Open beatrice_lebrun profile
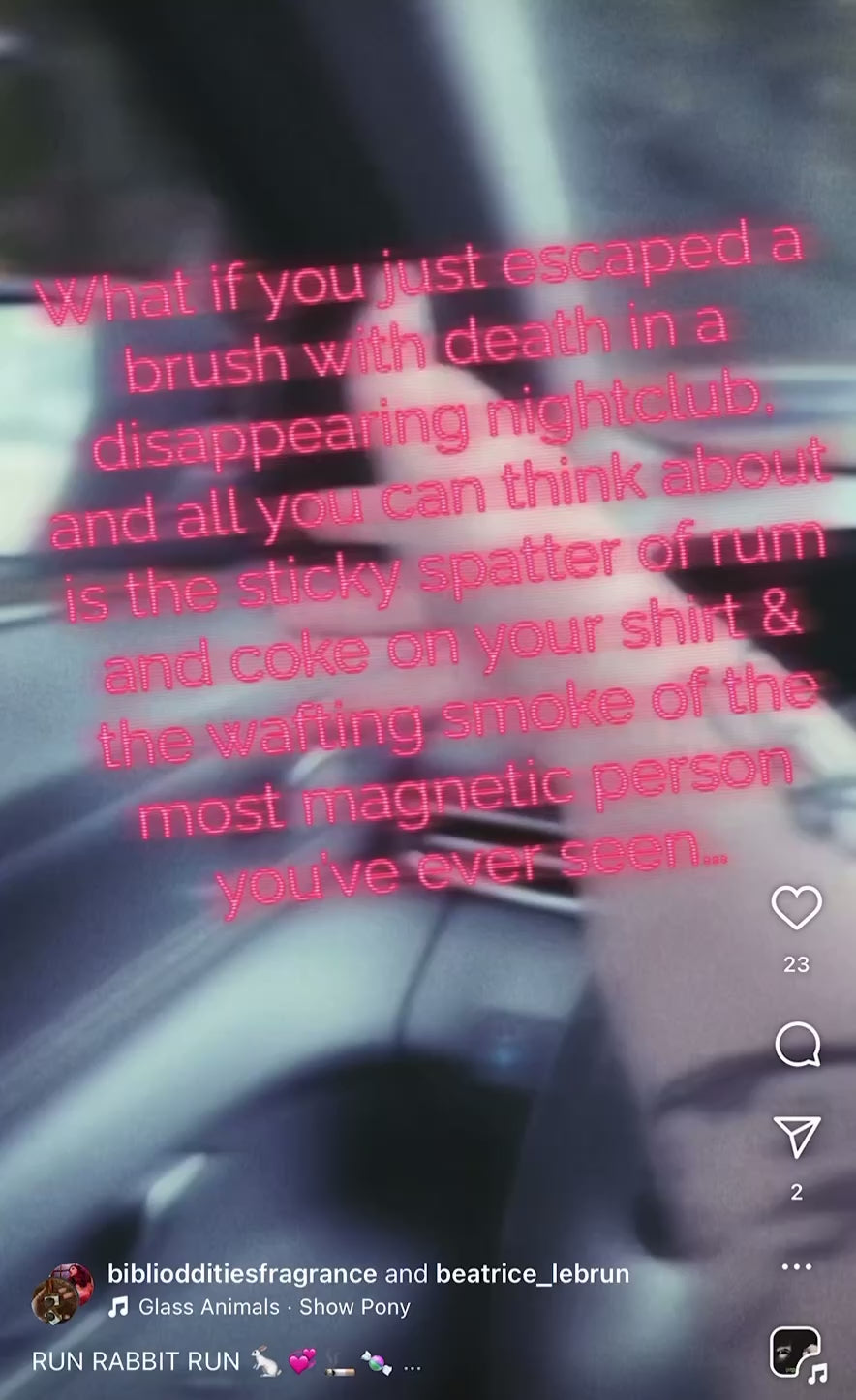856x1400 pixels. tap(533, 1273)
